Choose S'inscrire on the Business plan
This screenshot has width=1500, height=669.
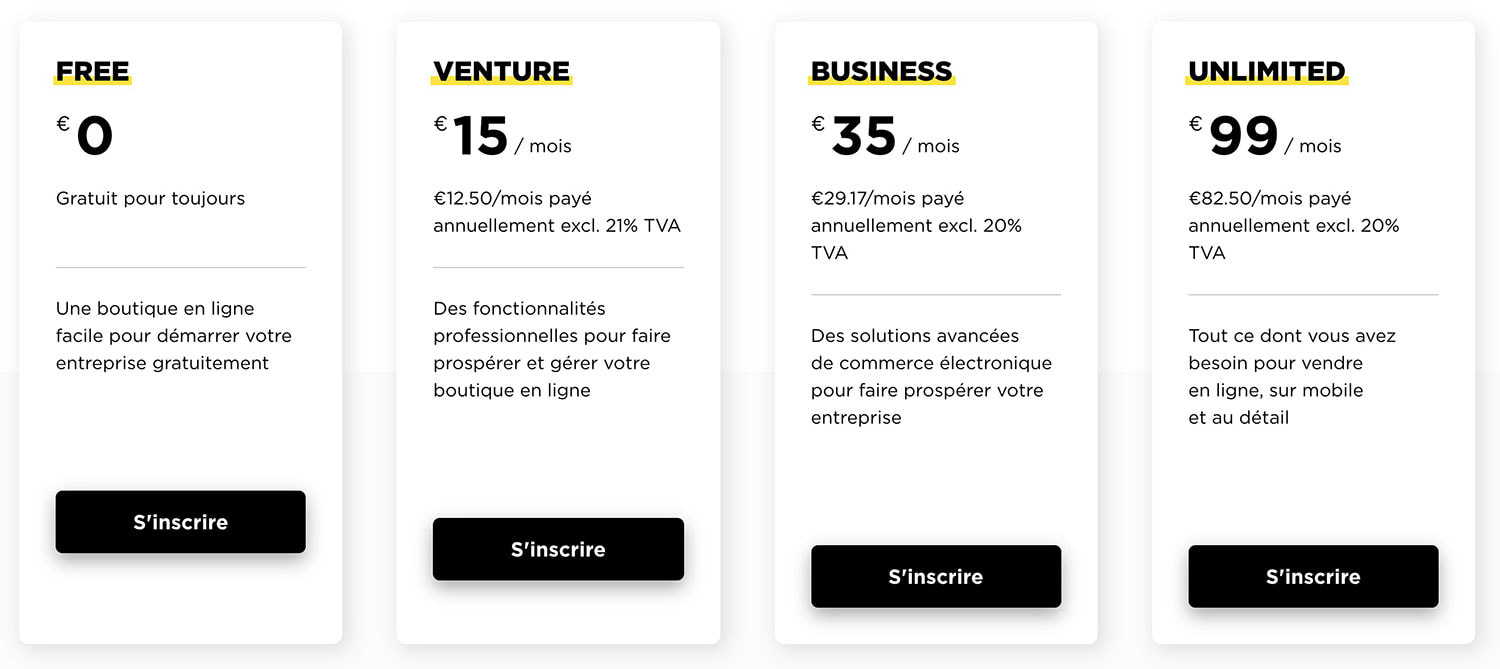[935, 576]
